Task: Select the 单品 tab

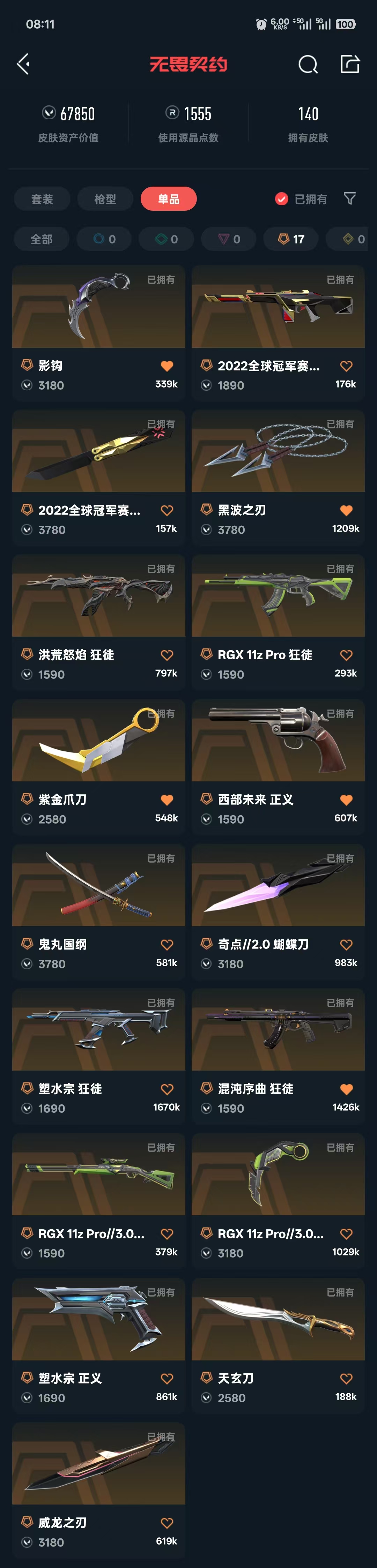Action: point(169,199)
